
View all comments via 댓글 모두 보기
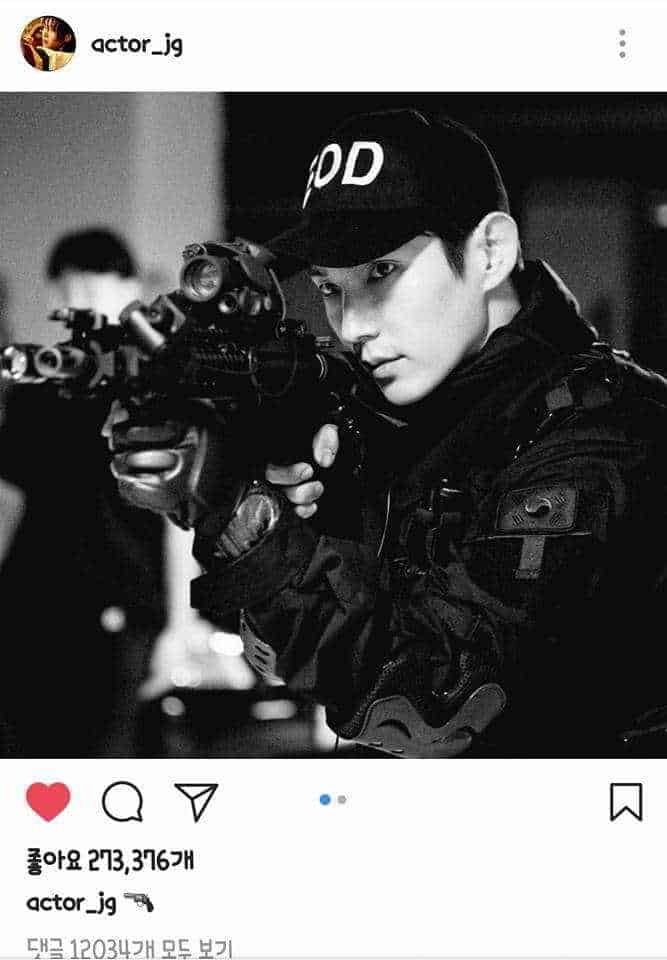[129, 946]
